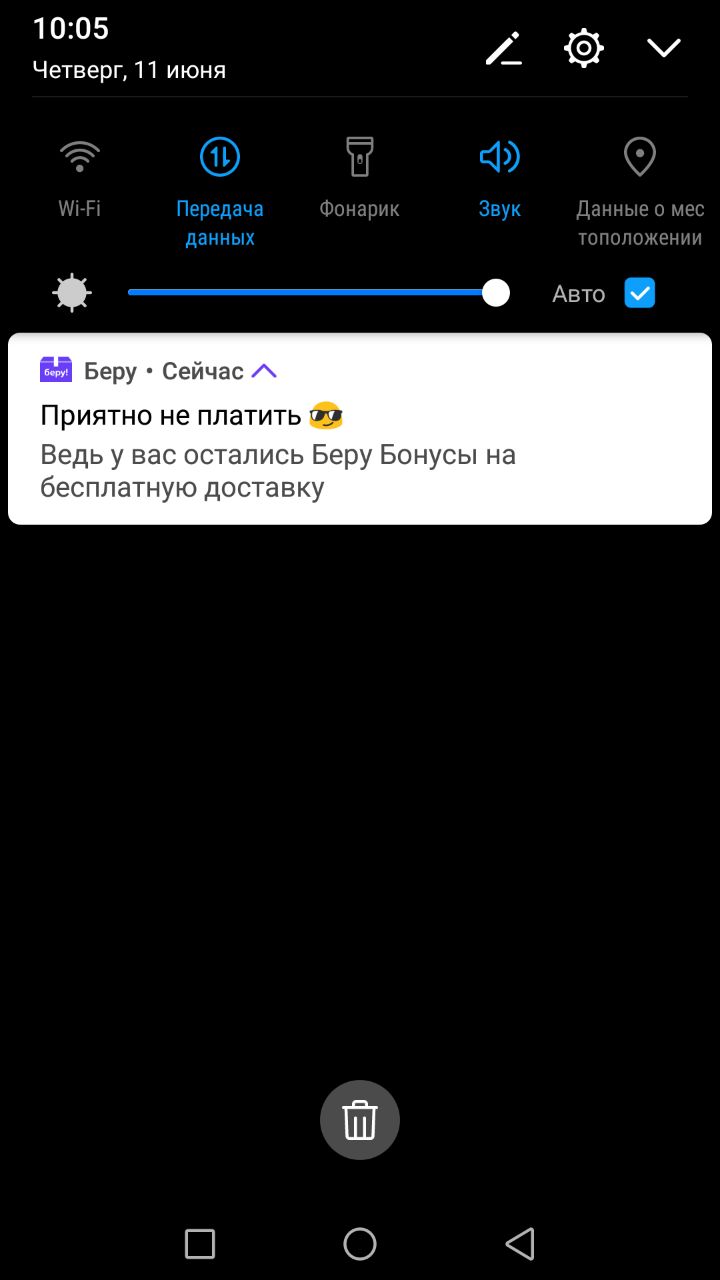Collapse the quick settings panel
The width and height of the screenshot is (720, 1280).
coord(664,48)
